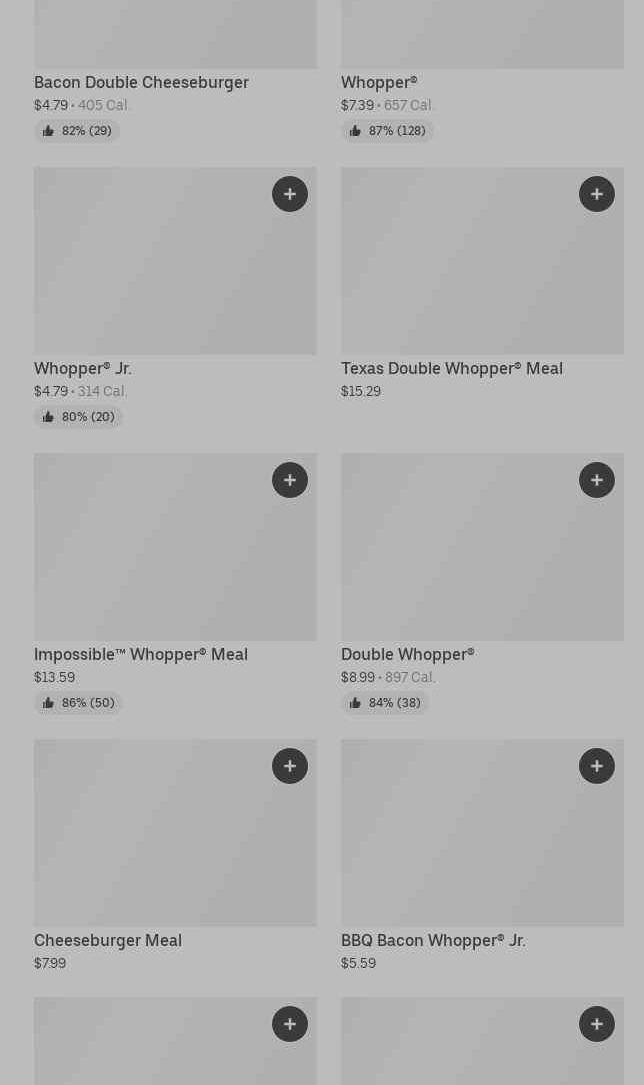View details for the Whopper

pyautogui.click(x=379, y=82)
